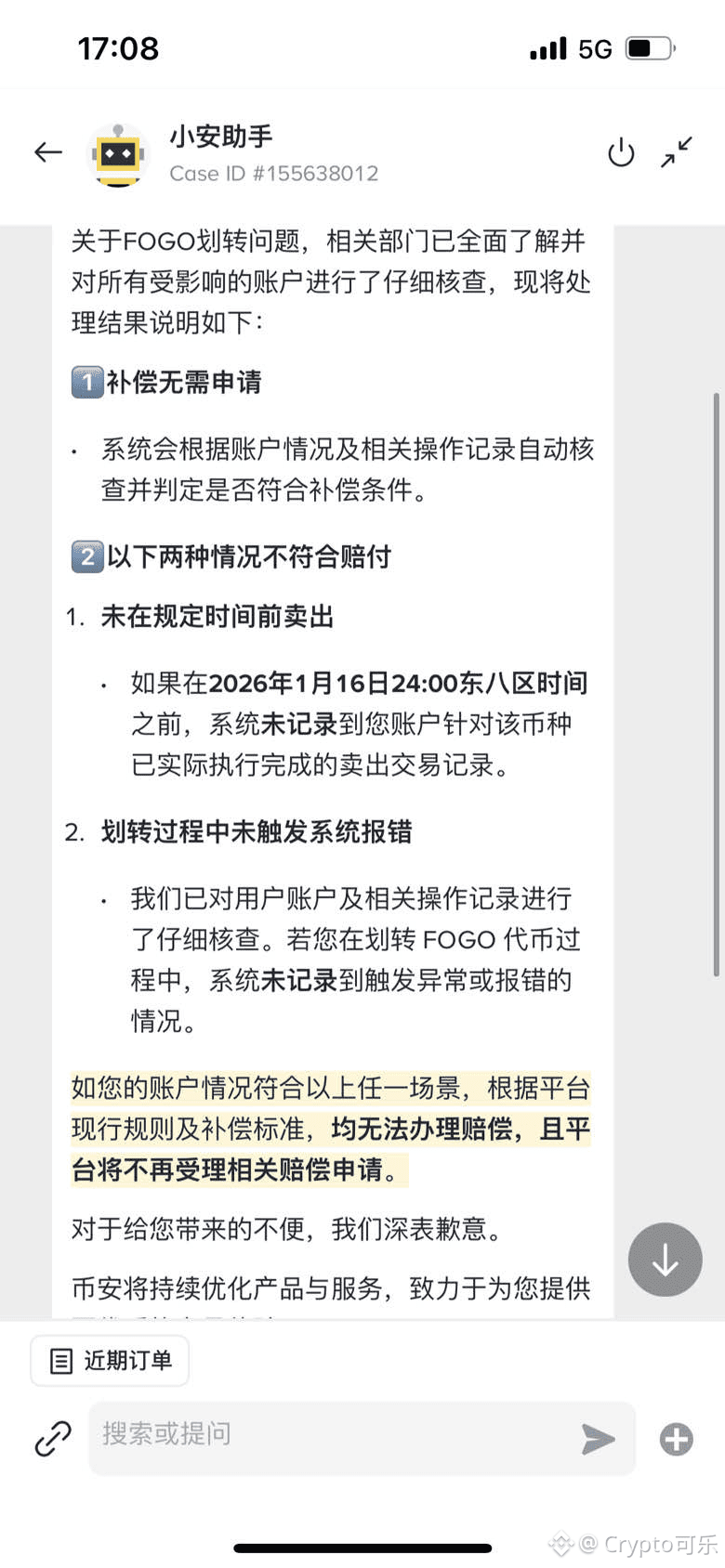Jump to latest message with down arrow
This screenshot has width=725, height=1568.
[665, 1260]
